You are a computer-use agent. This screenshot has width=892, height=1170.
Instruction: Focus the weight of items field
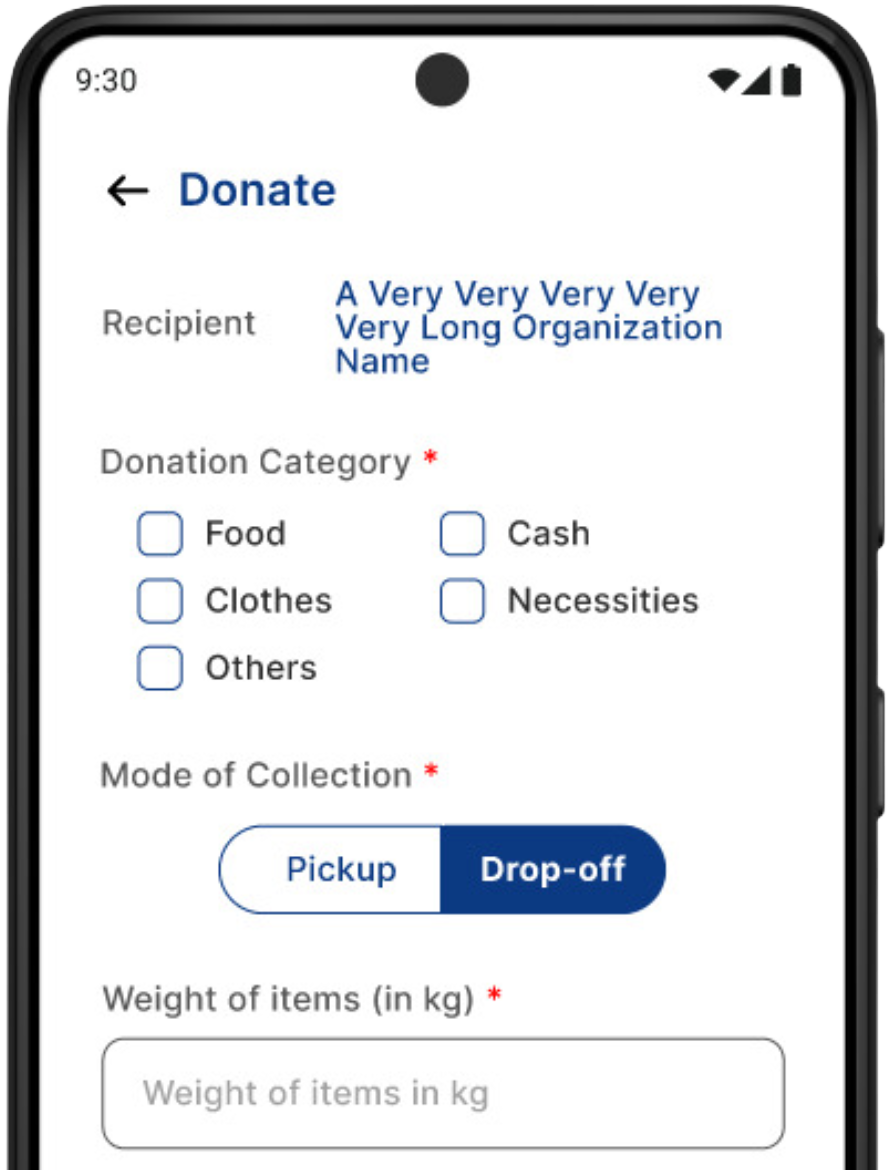[443, 1093]
